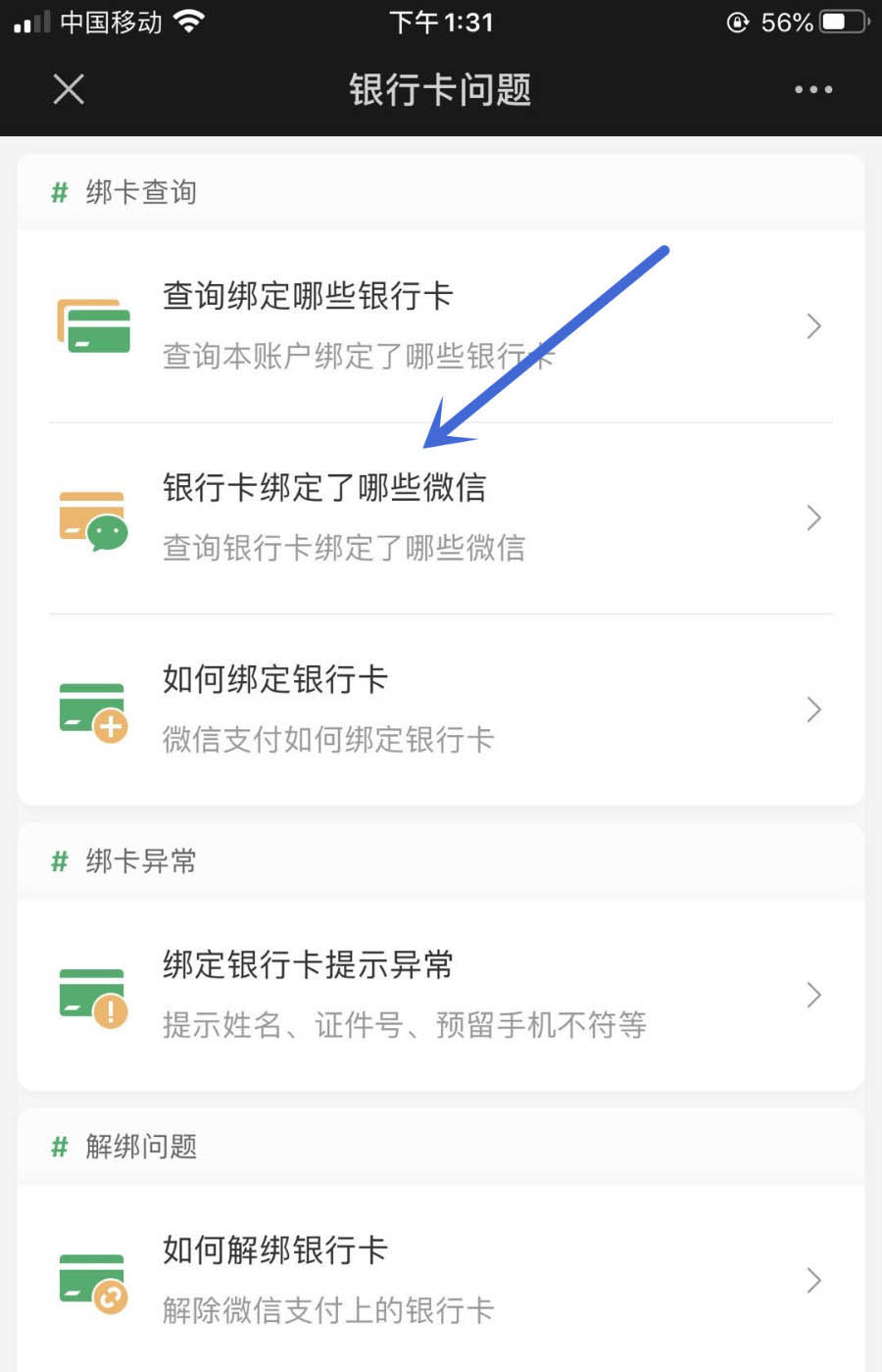The image size is (882, 1372).
Task: Click the bank cards icon beside 查询绑定哪些银行卡
Action: click(95, 325)
